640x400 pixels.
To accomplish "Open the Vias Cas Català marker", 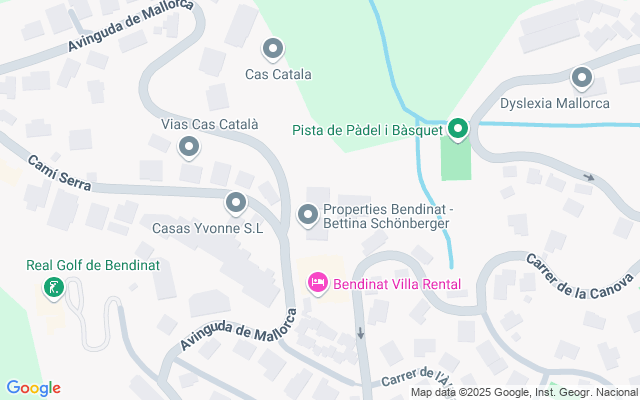I will point(189,147).
